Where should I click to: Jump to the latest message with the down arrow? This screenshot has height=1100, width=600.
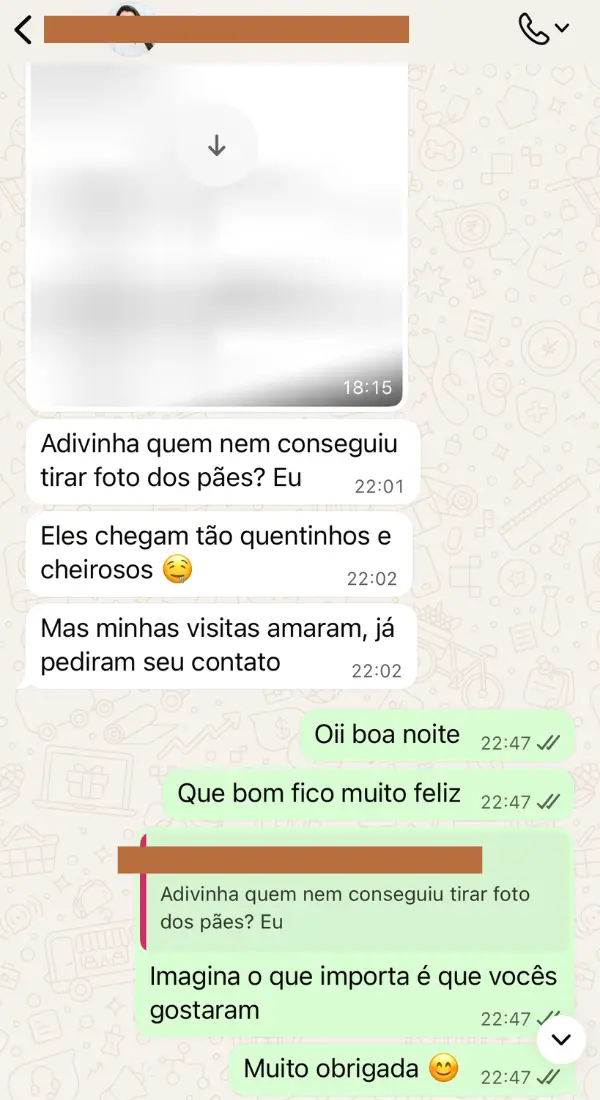[561, 1040]
